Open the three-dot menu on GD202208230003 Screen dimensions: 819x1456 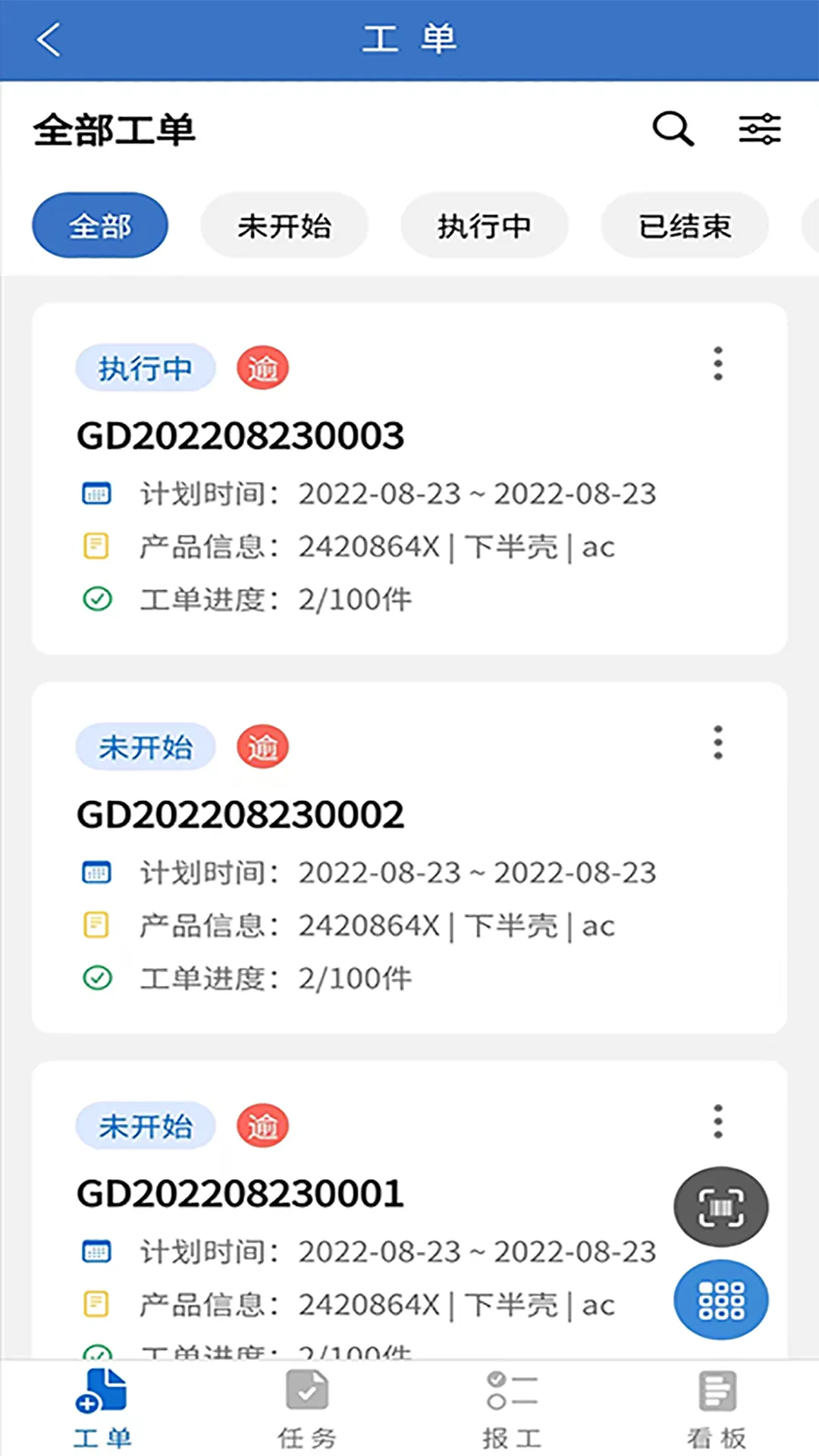717,364
